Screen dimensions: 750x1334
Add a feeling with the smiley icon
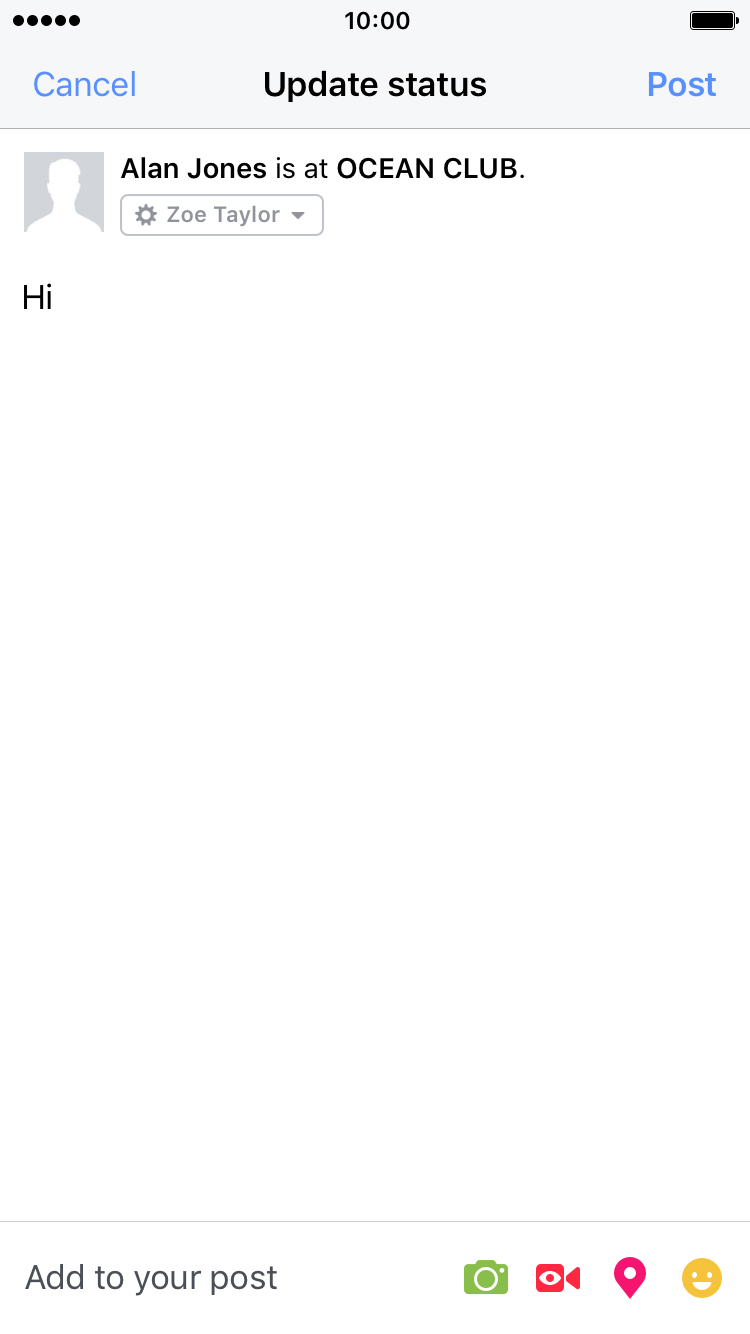pos(702,1277)
